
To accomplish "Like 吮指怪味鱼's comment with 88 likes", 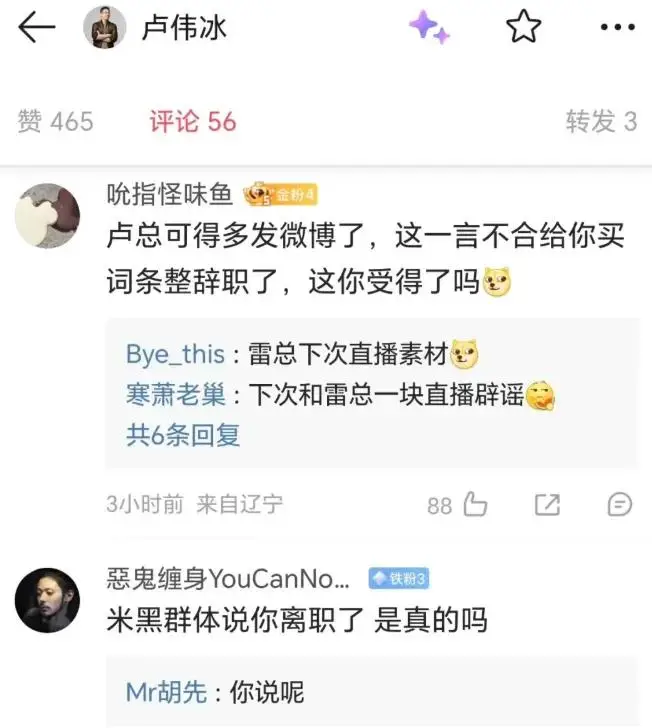I will click(x=474, y=505).
